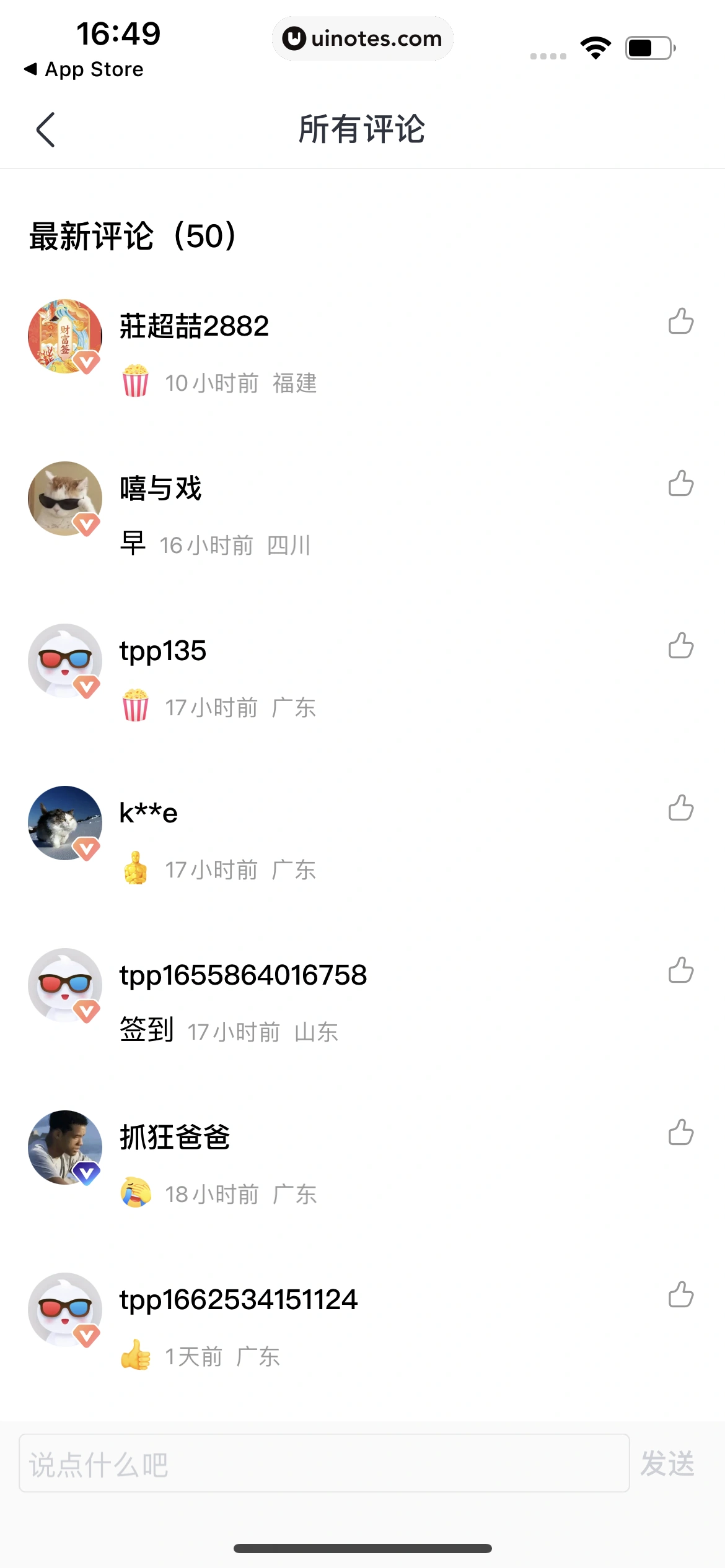Open 抓狂爸爸's profile picture

click(x=64, y=1148)
